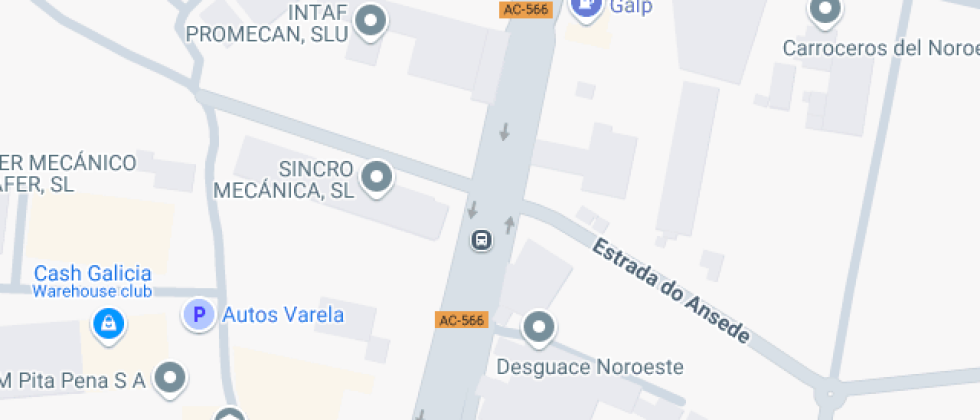Open the SINCRO MECÁNICA, SL place marker
980x420 pixels.
pyautogui.click(x=376, y=177)
